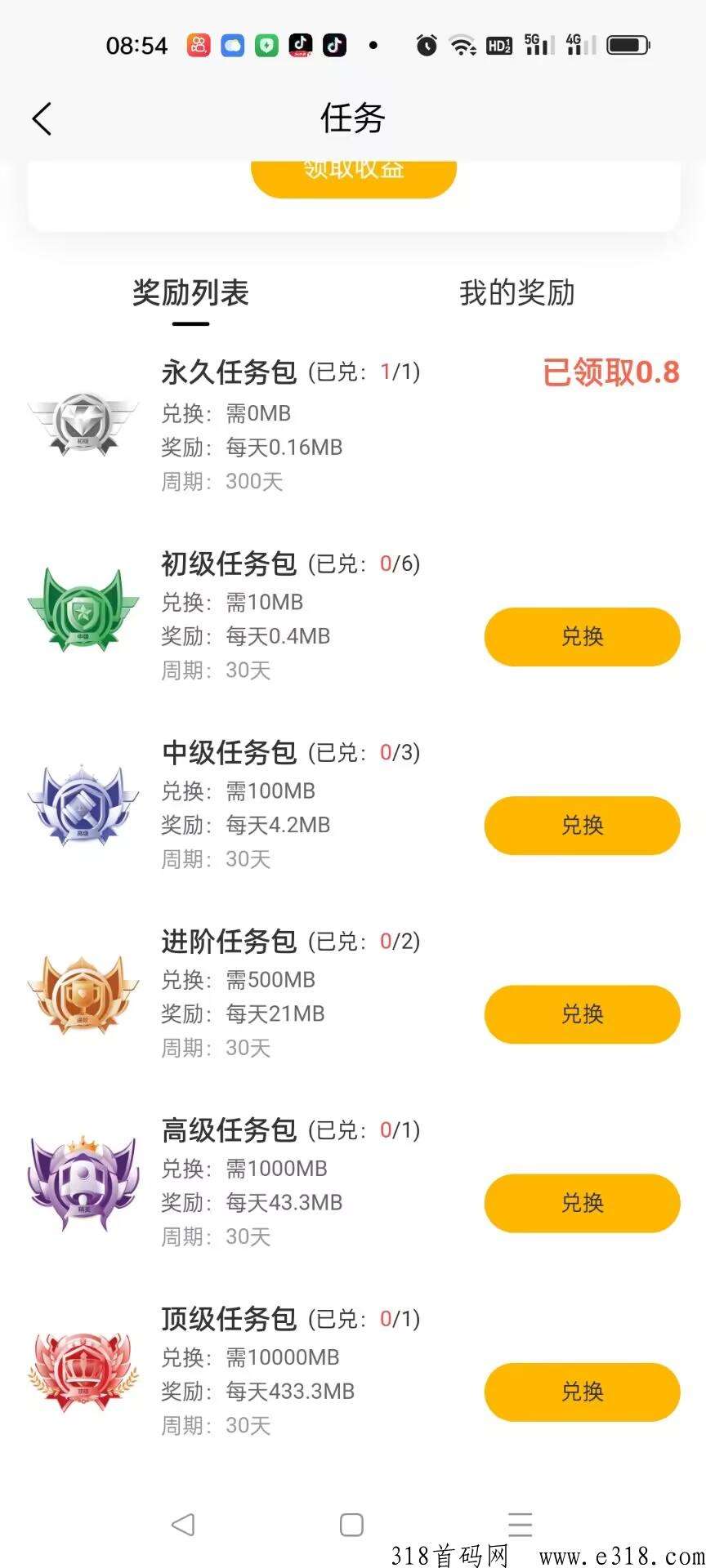Exchange for the 进阶任务包
Viewport: 706px width, 1568px height.
point(582,1014)
